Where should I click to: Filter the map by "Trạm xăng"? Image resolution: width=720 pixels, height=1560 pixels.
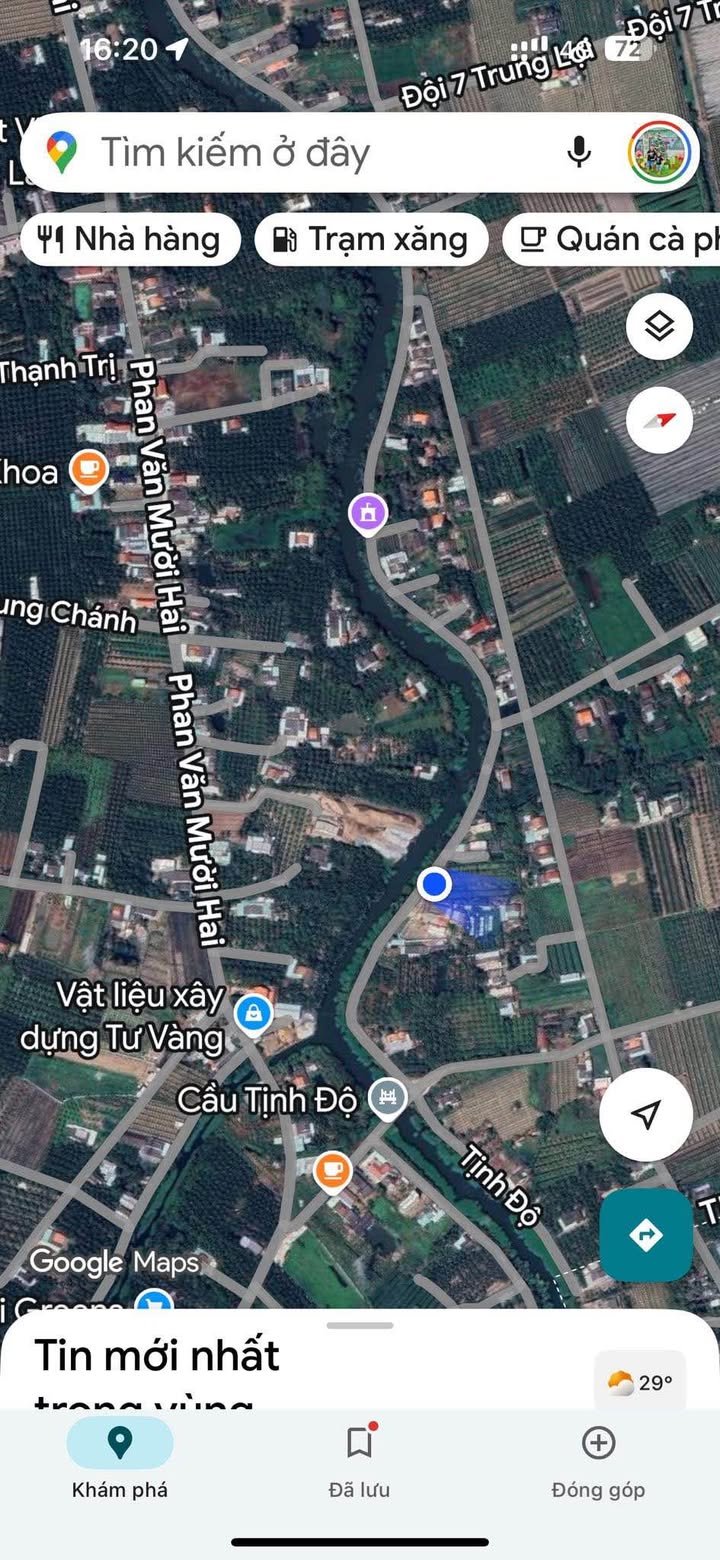click(x=371, y=240)
